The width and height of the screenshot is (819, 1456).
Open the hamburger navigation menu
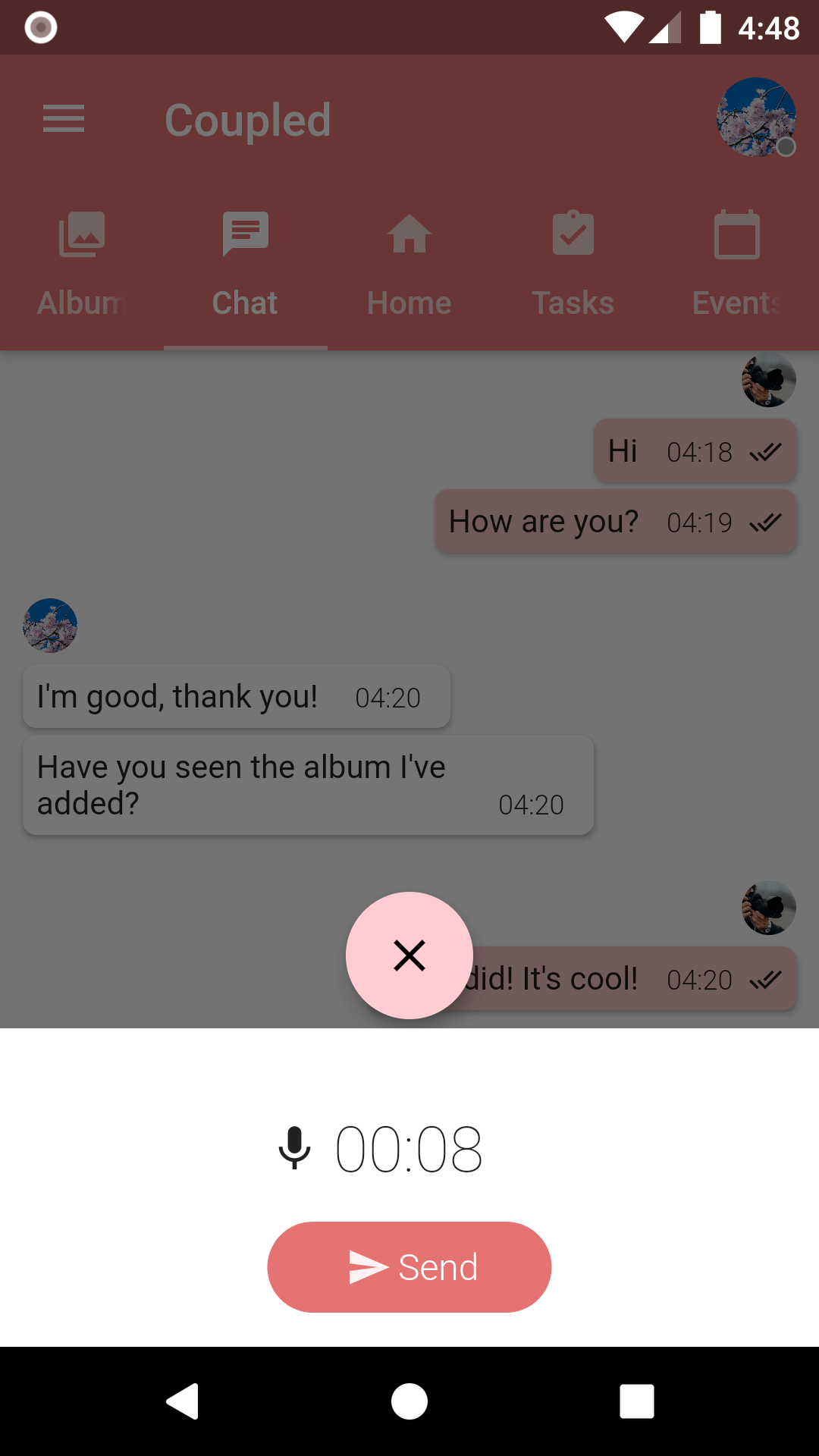click(64, 119)
